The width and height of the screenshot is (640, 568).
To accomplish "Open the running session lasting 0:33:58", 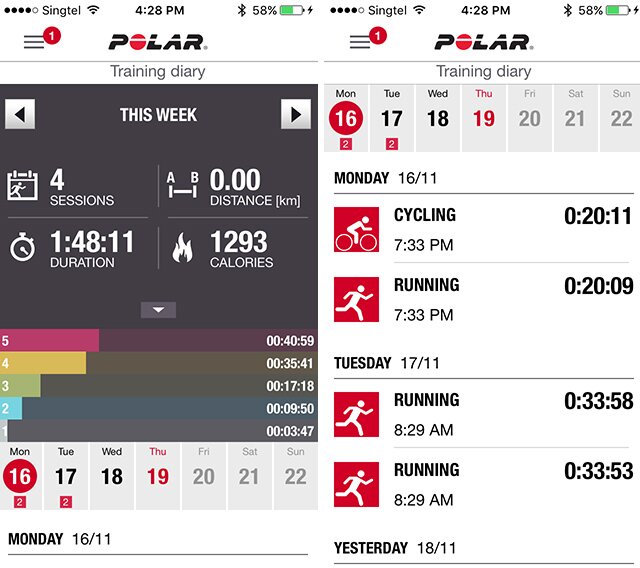I will coord(483,414).
